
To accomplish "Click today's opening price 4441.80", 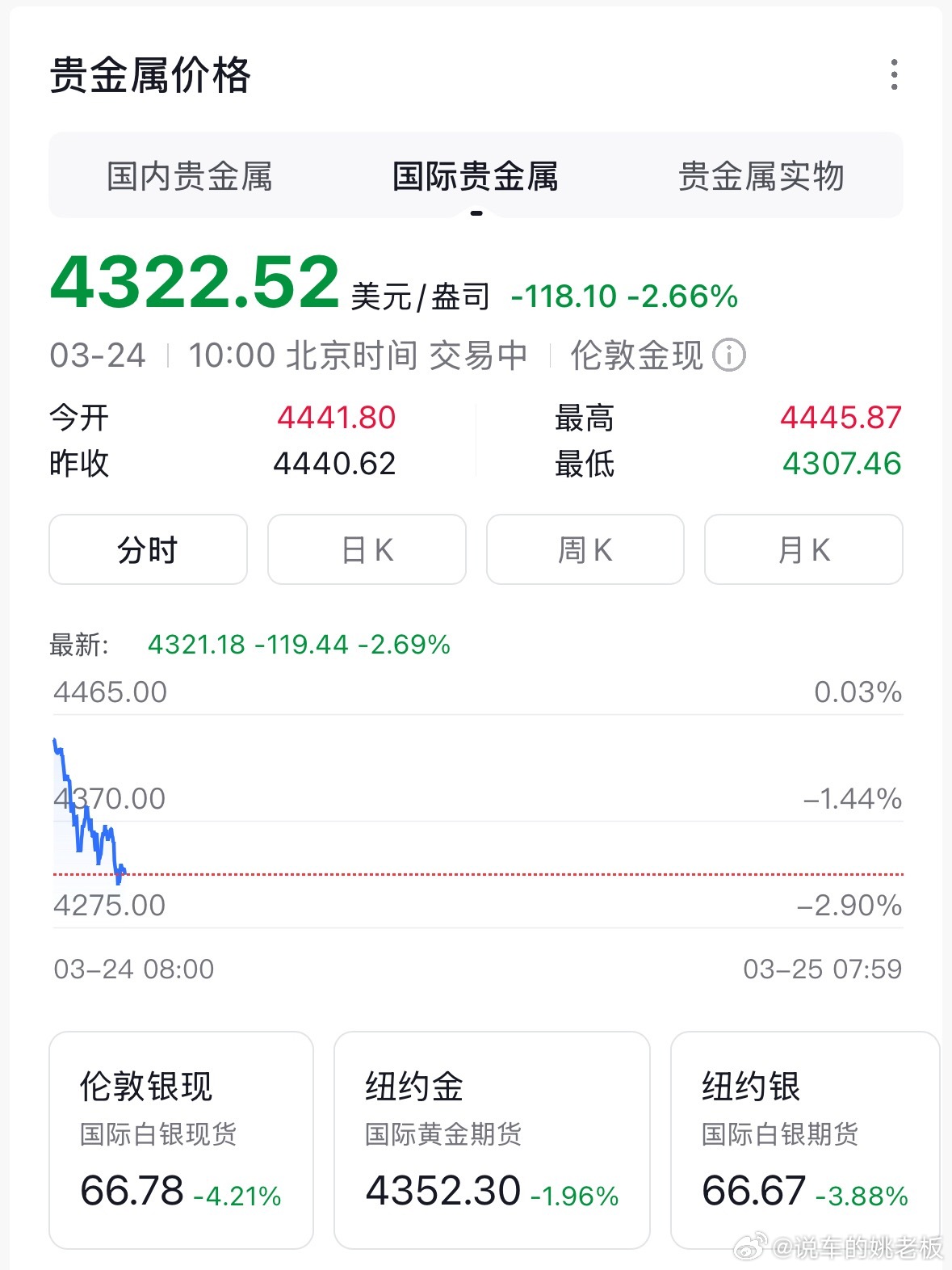I will (336, 417).
